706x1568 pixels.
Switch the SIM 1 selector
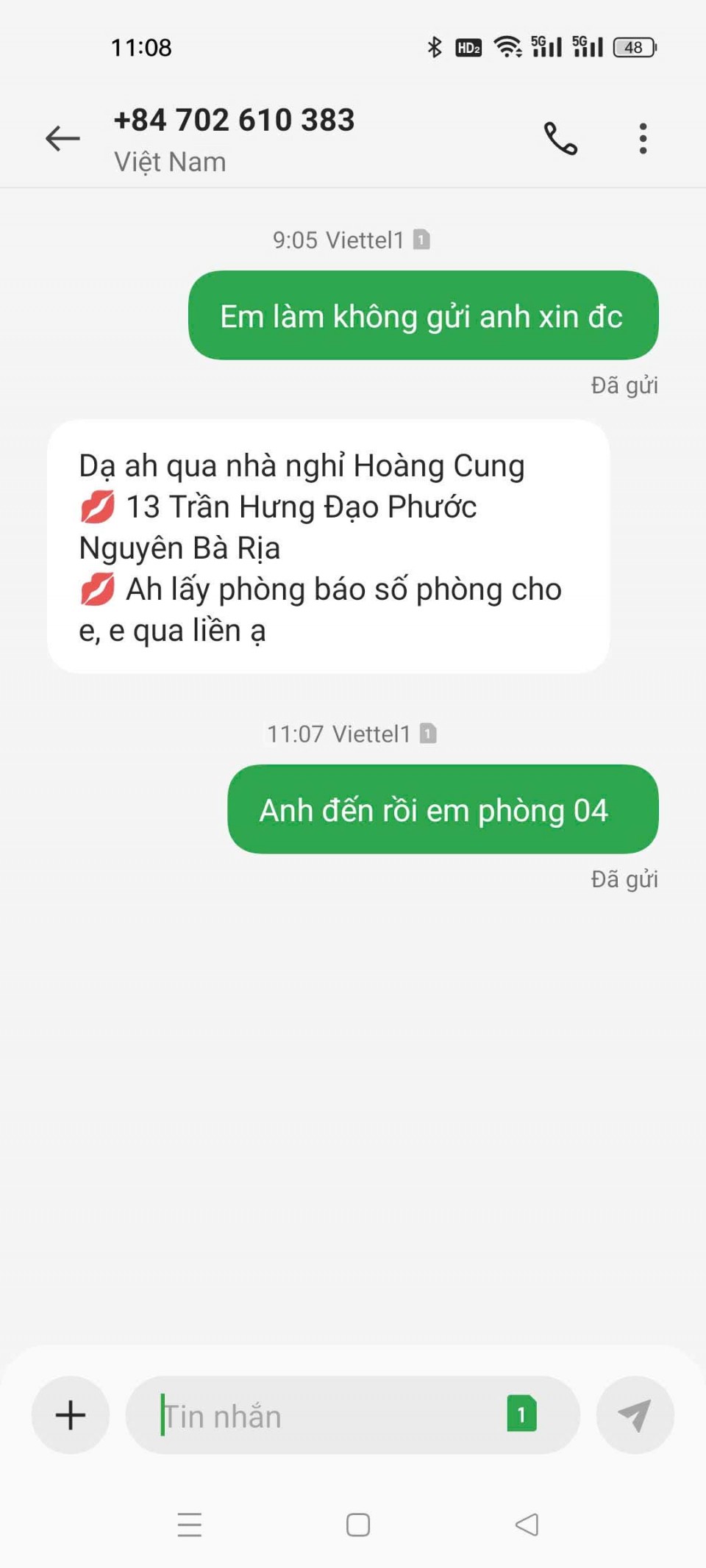point(521,1414)
